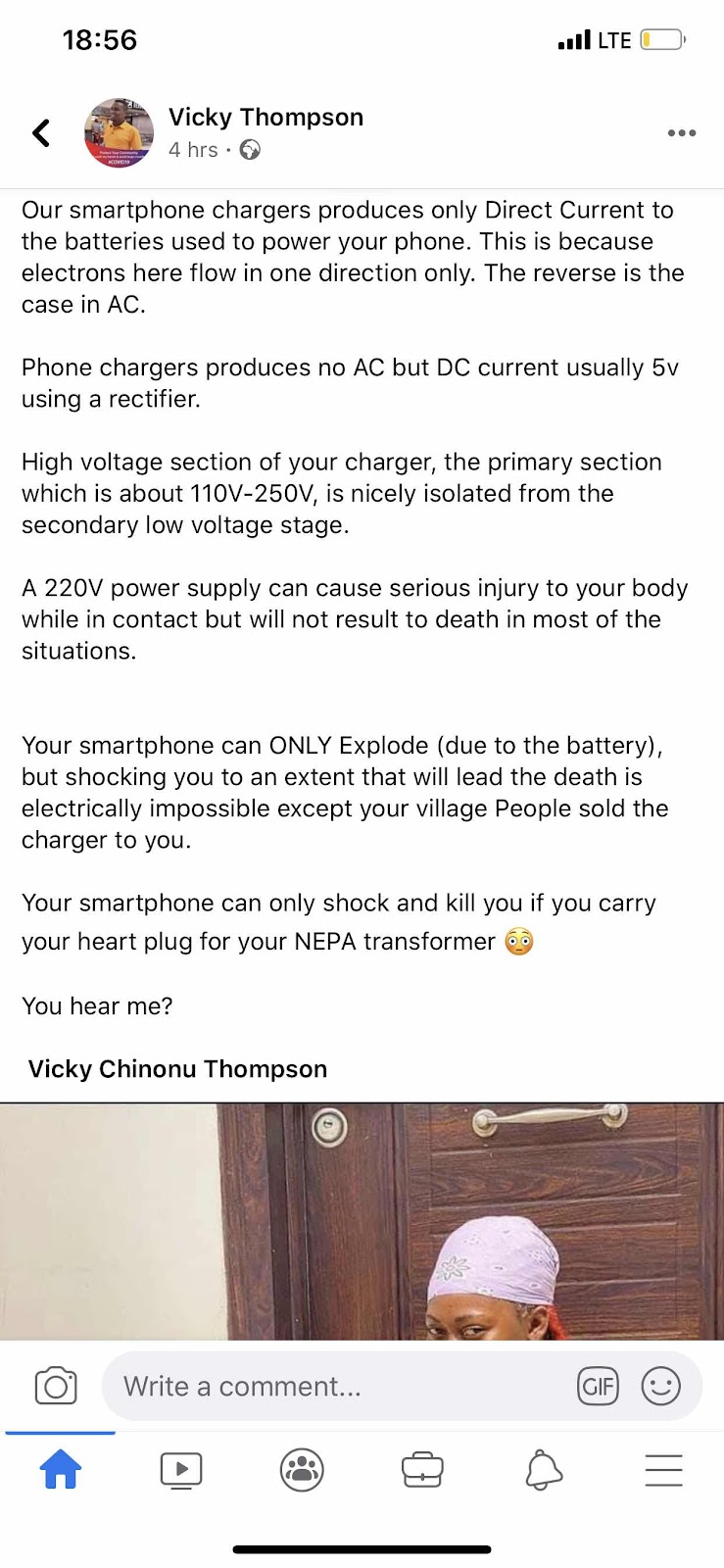Switch to the Groups tab

point(302,1470)
